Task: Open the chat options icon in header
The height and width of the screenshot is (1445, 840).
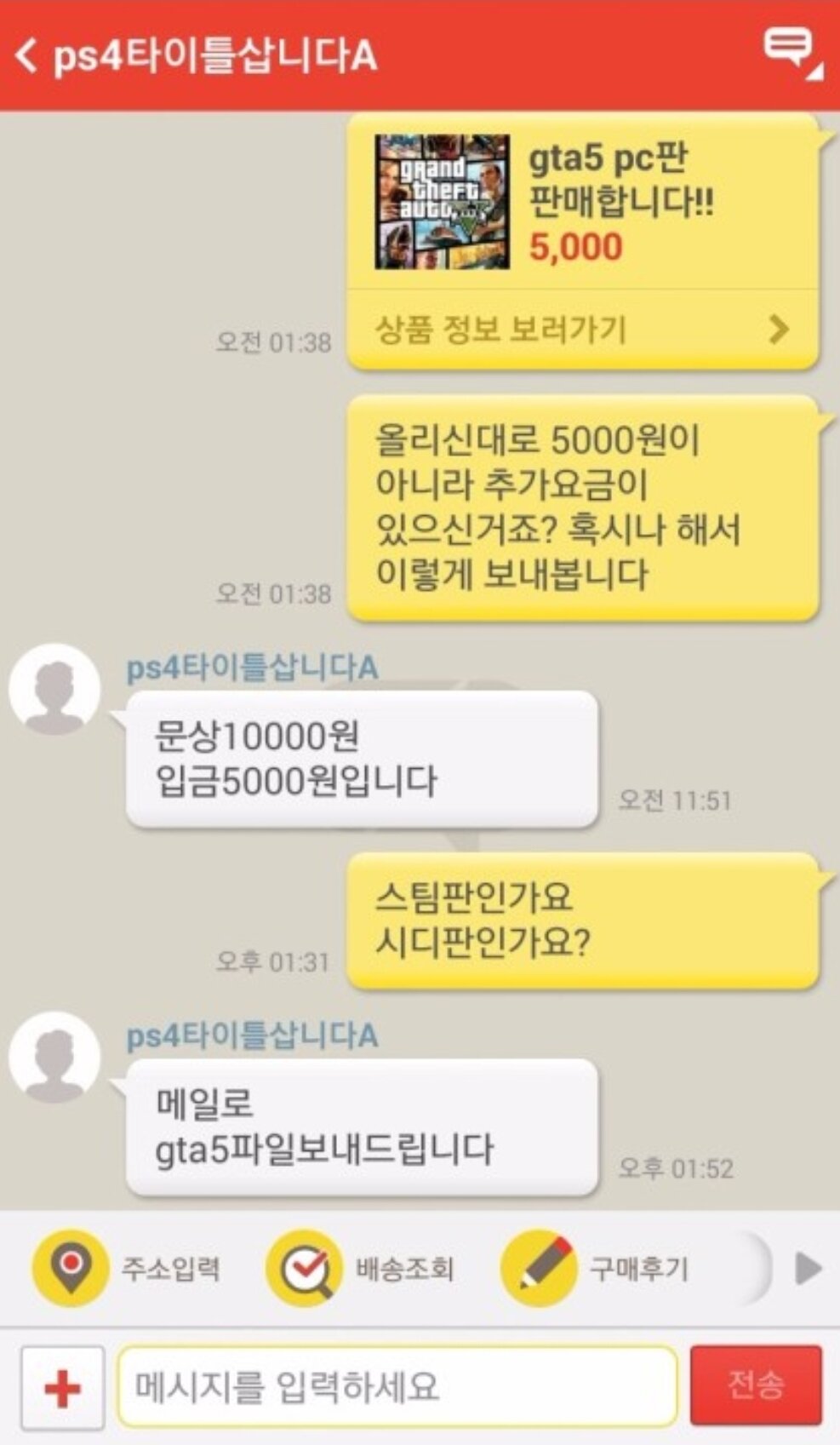Action: [x=791, y=53]
